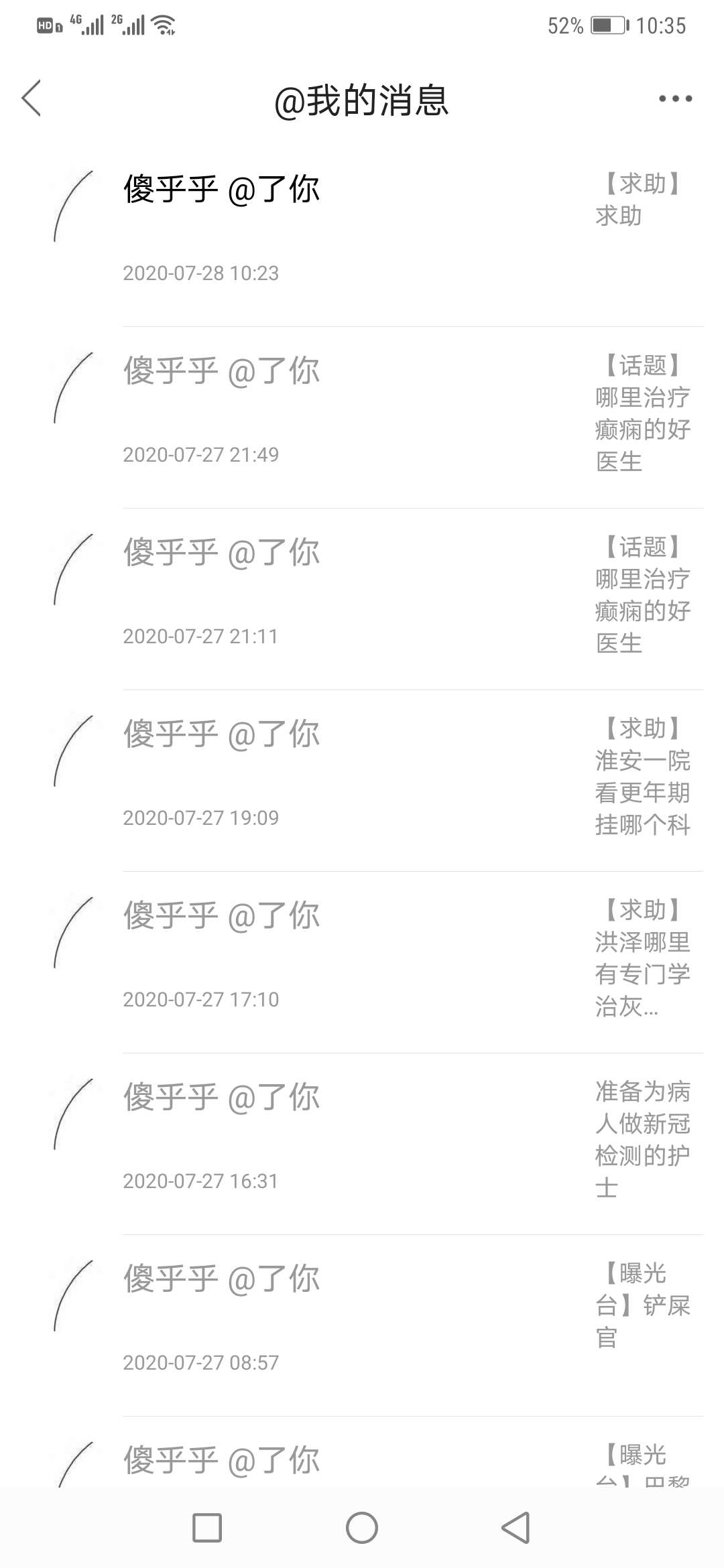Open the 【曝光台】铲屎官 mention from 08:57

pyautogui.click(x=362, y=1325)
